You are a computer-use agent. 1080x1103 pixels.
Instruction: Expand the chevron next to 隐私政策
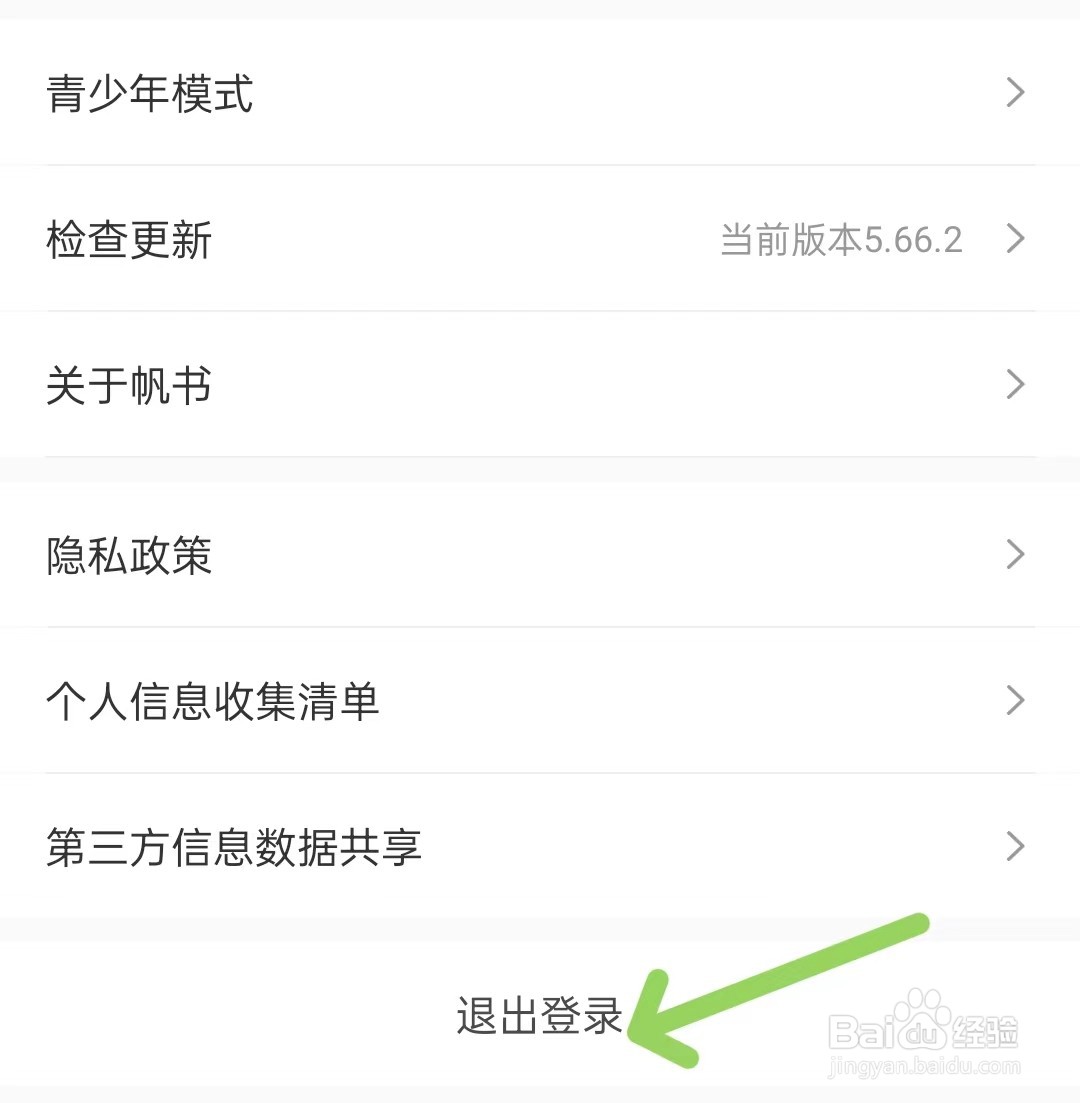(1015, 555)
